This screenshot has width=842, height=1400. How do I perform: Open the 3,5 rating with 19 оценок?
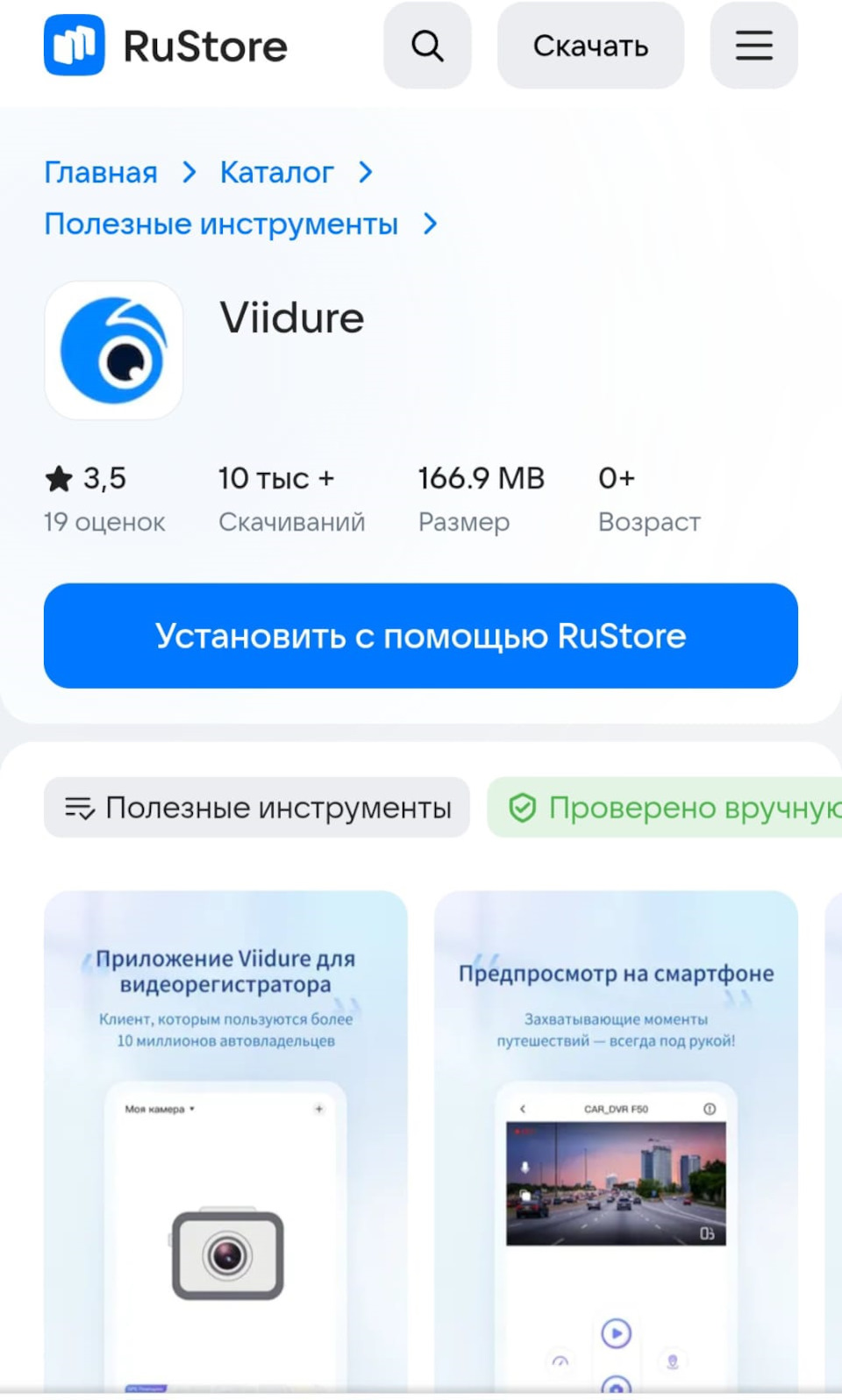[104, 498]
